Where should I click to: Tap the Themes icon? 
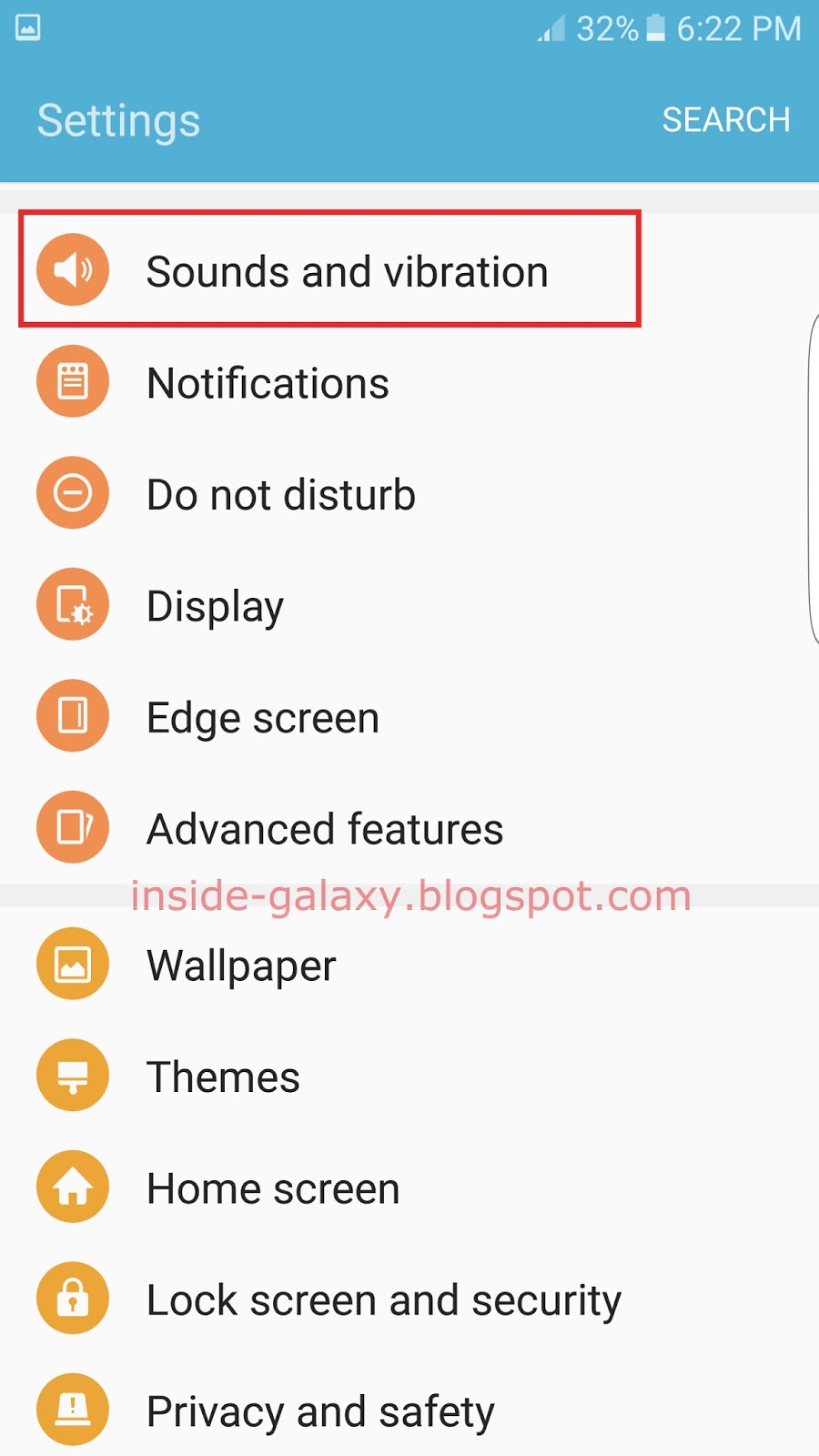[73, 1075]
